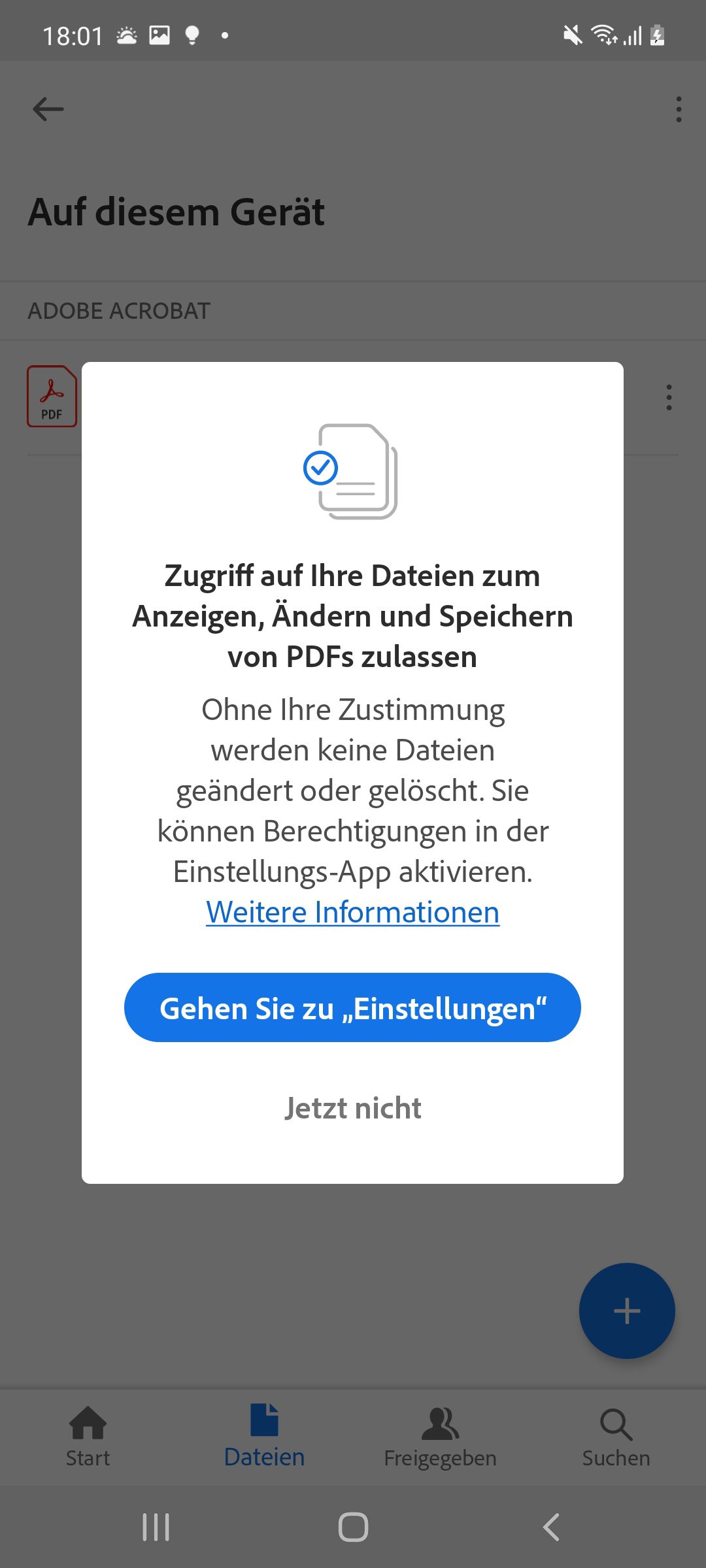This screenshot has height=1568, width=706.
Task: Dismiss the dialog with Jetzt nicht
Action: pos(353,1107)
